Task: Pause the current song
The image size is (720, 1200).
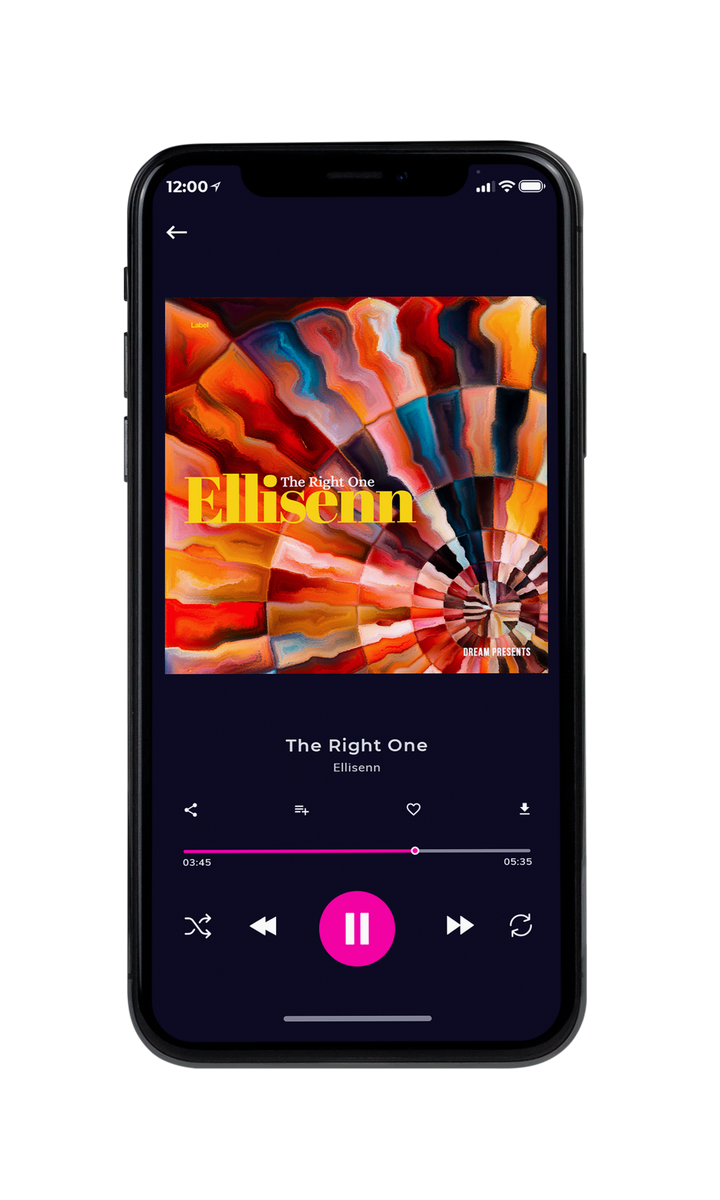Action: point(357,928)
